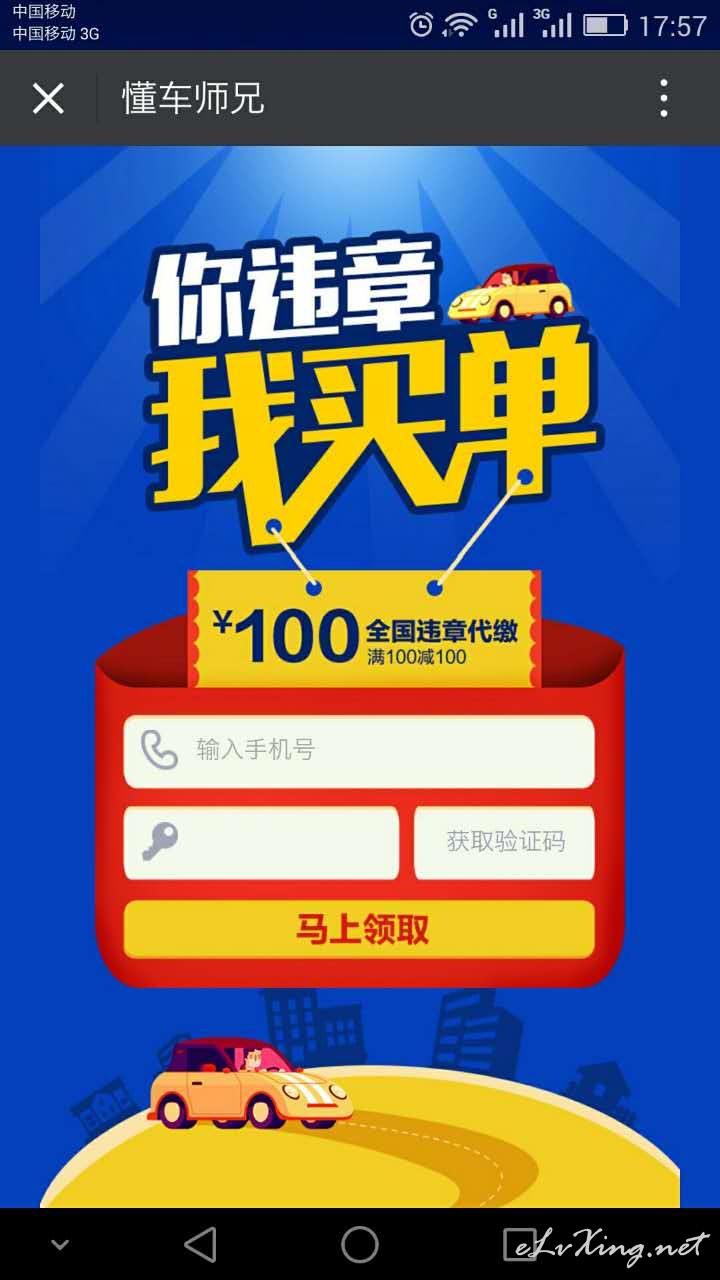
Task: Tap the verification code field with key icon
Action: [261, 843]
